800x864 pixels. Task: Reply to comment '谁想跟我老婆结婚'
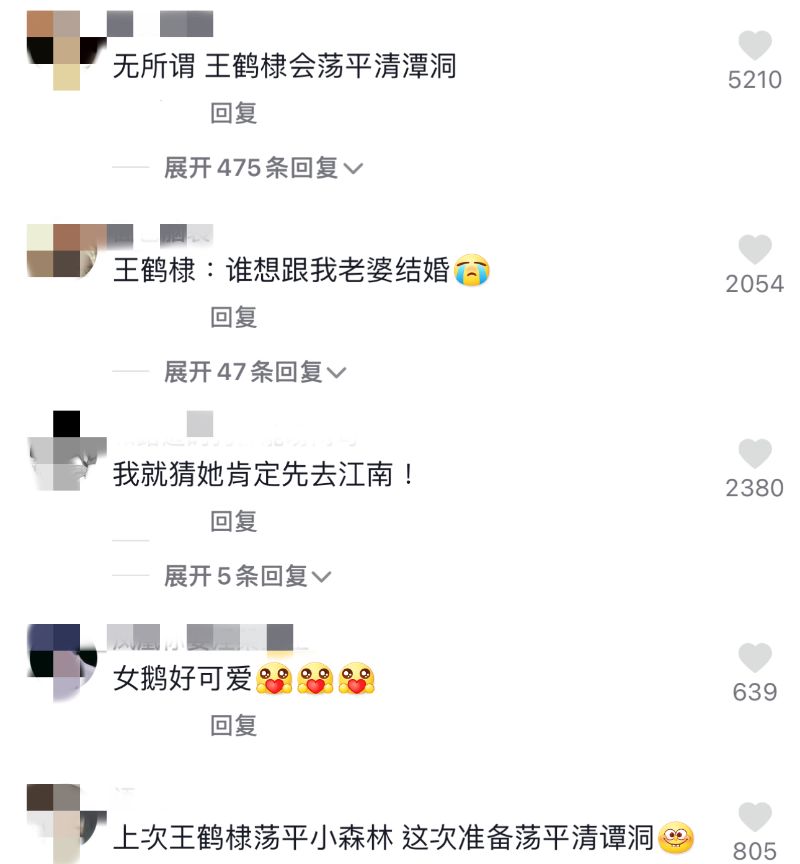(234, 318)
